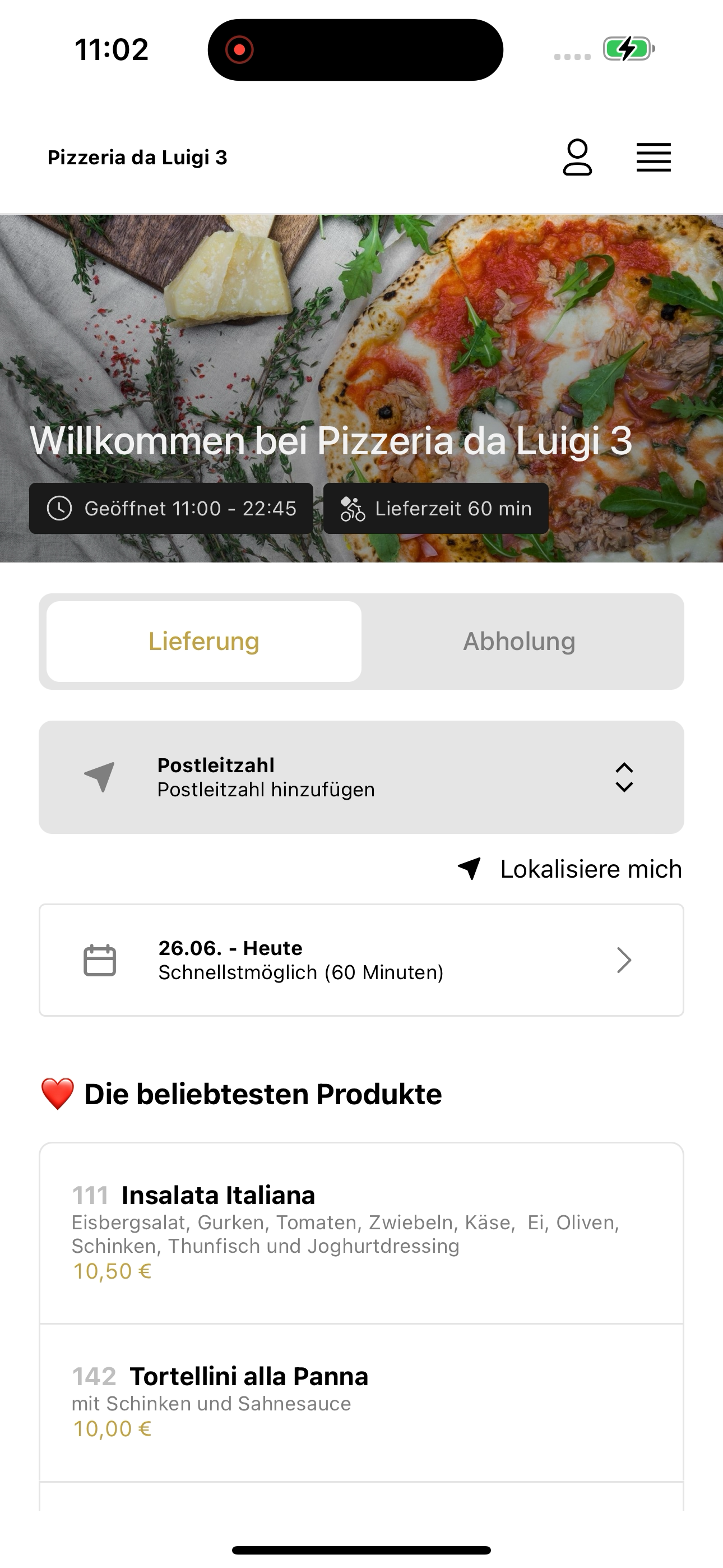Viewport: 723px width, 1568px height.
Task: Select the Lieferung option
Action: tap(204, 642)
